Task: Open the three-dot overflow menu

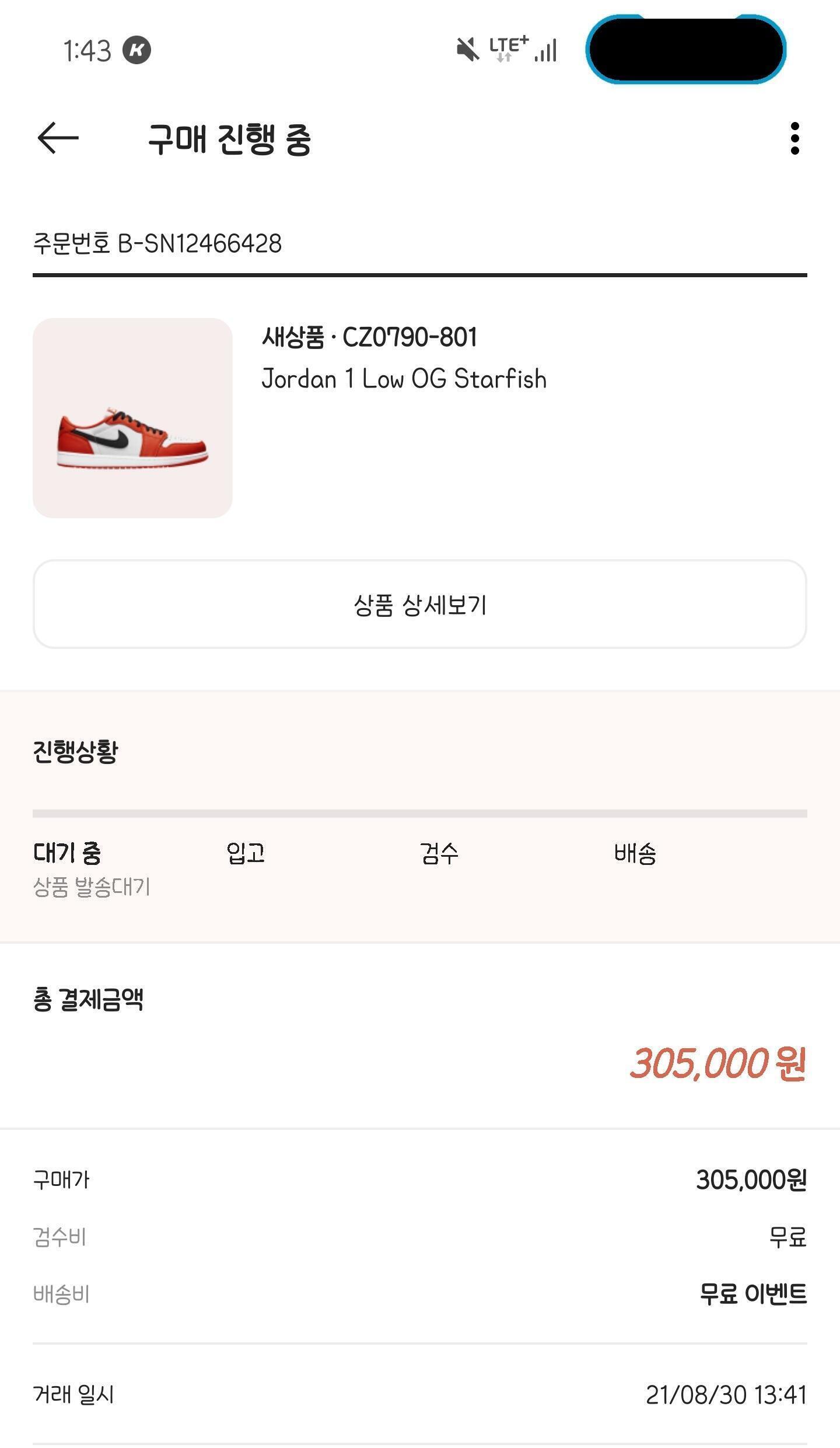Action: 794,139
